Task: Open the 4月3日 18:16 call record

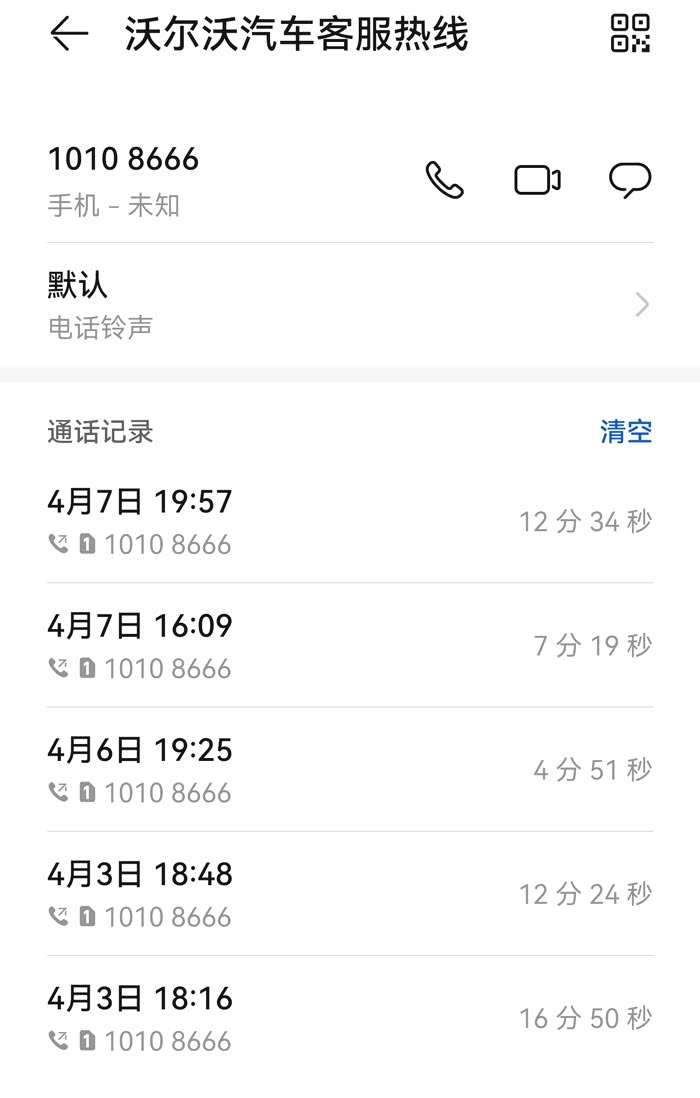Action: (350, 1018)
